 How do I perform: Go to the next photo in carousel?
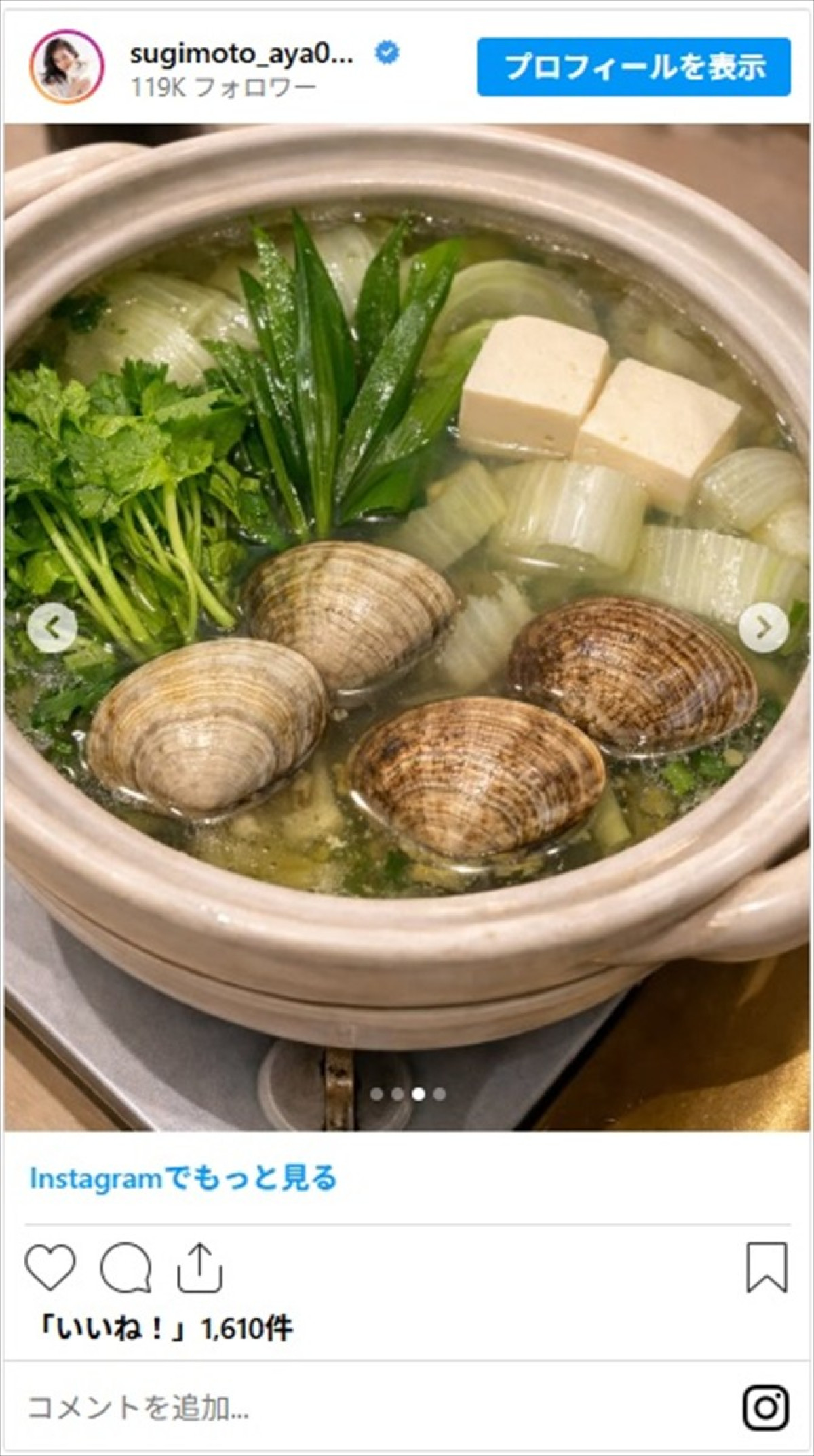pyautogui.click(x=763, y=628)
